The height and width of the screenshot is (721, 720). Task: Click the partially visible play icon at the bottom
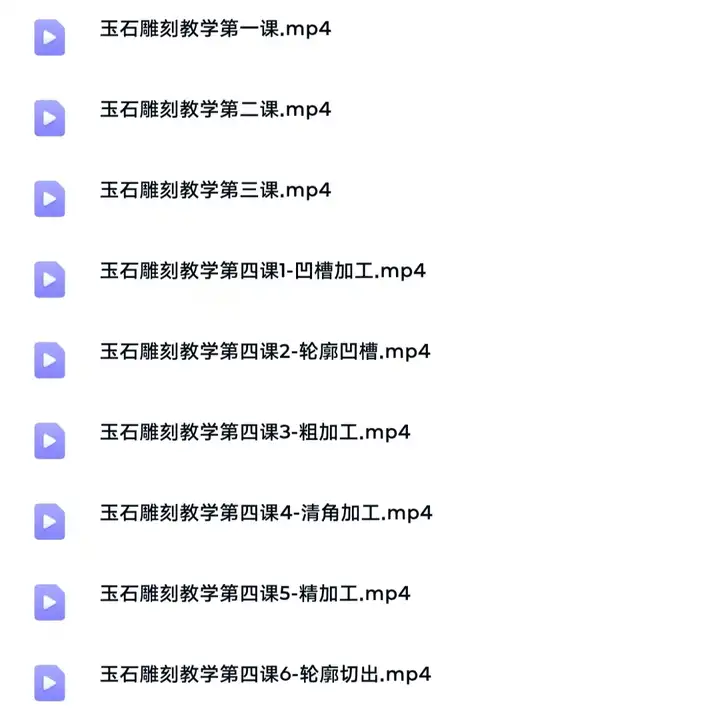(x=49, y=682)
